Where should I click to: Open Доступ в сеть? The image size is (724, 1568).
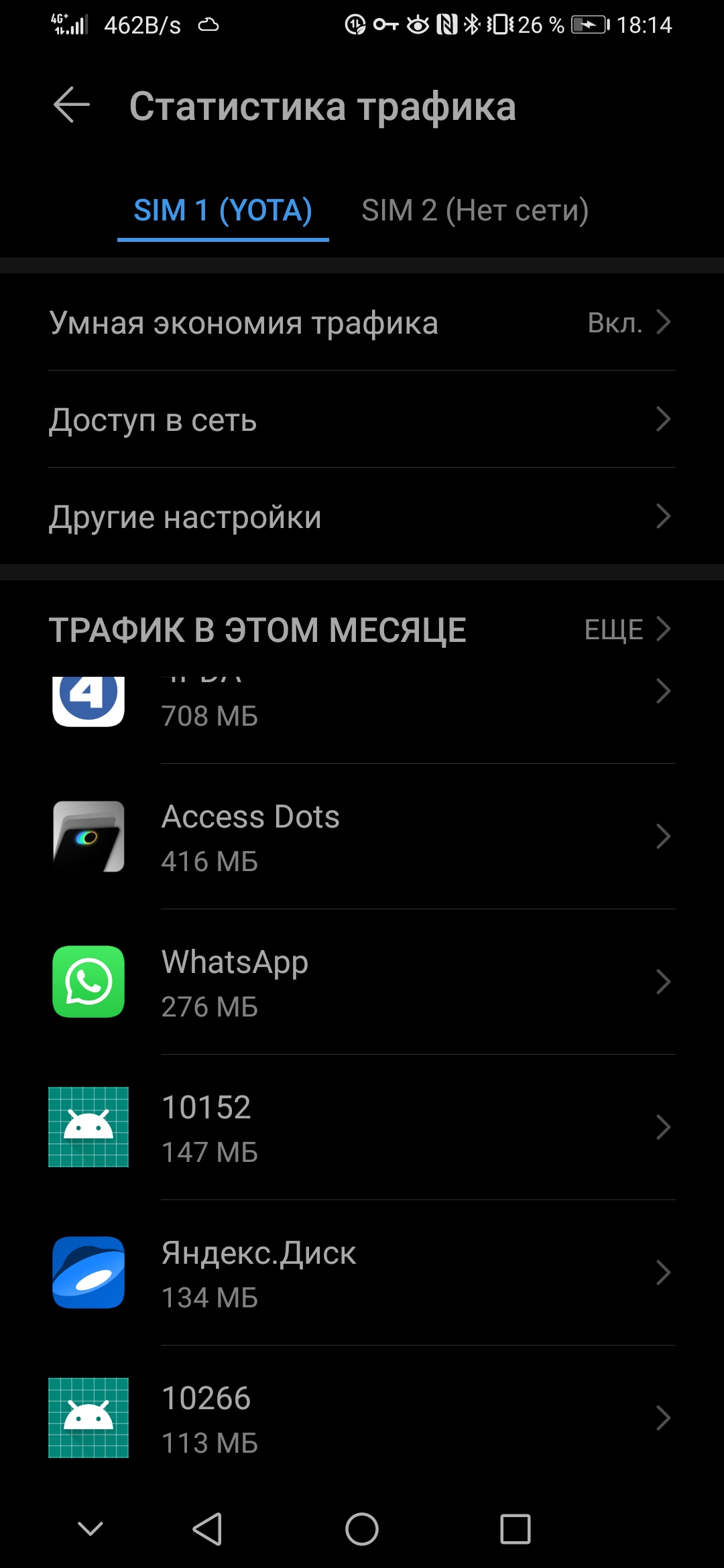click(x=362, y=419)
